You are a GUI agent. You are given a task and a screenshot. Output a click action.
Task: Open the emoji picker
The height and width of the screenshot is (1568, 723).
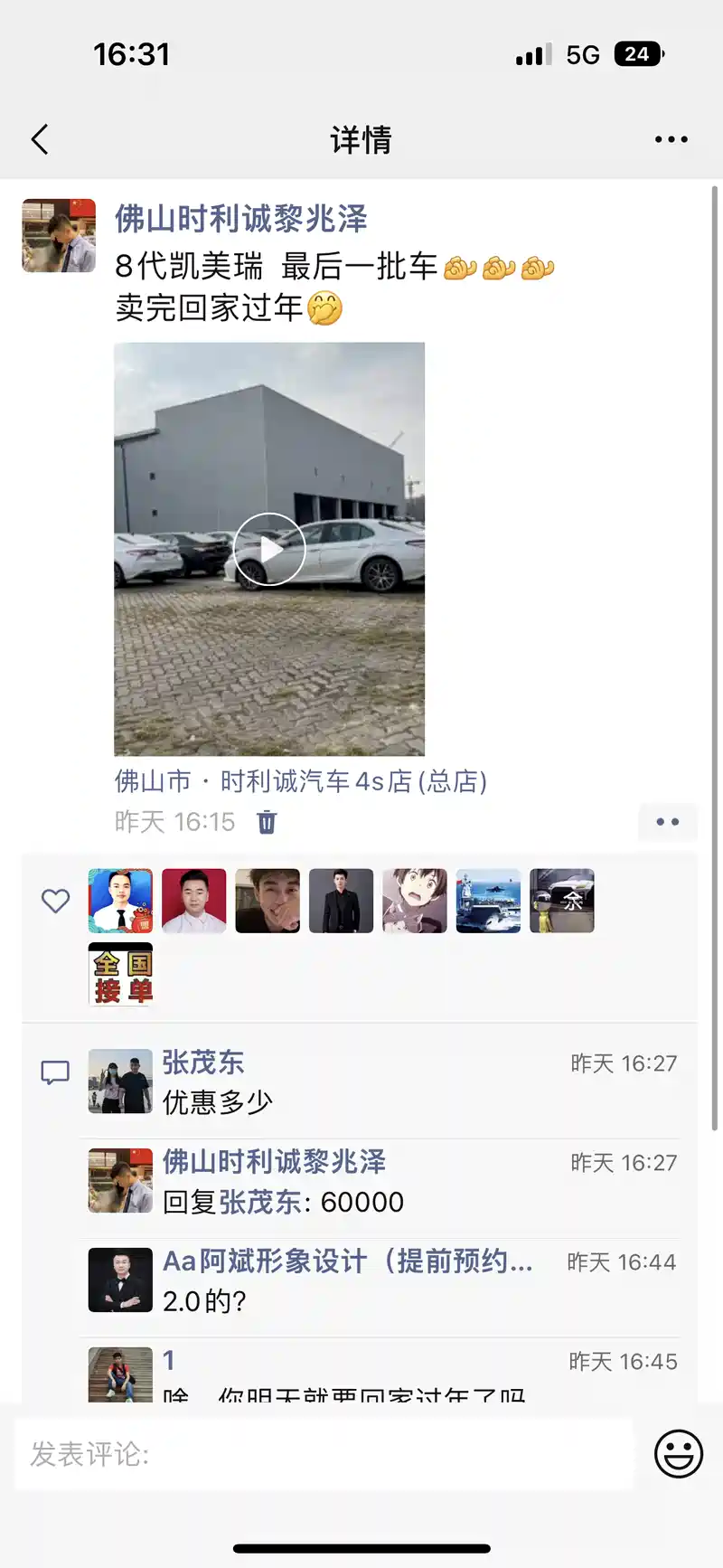point(678,1454)
